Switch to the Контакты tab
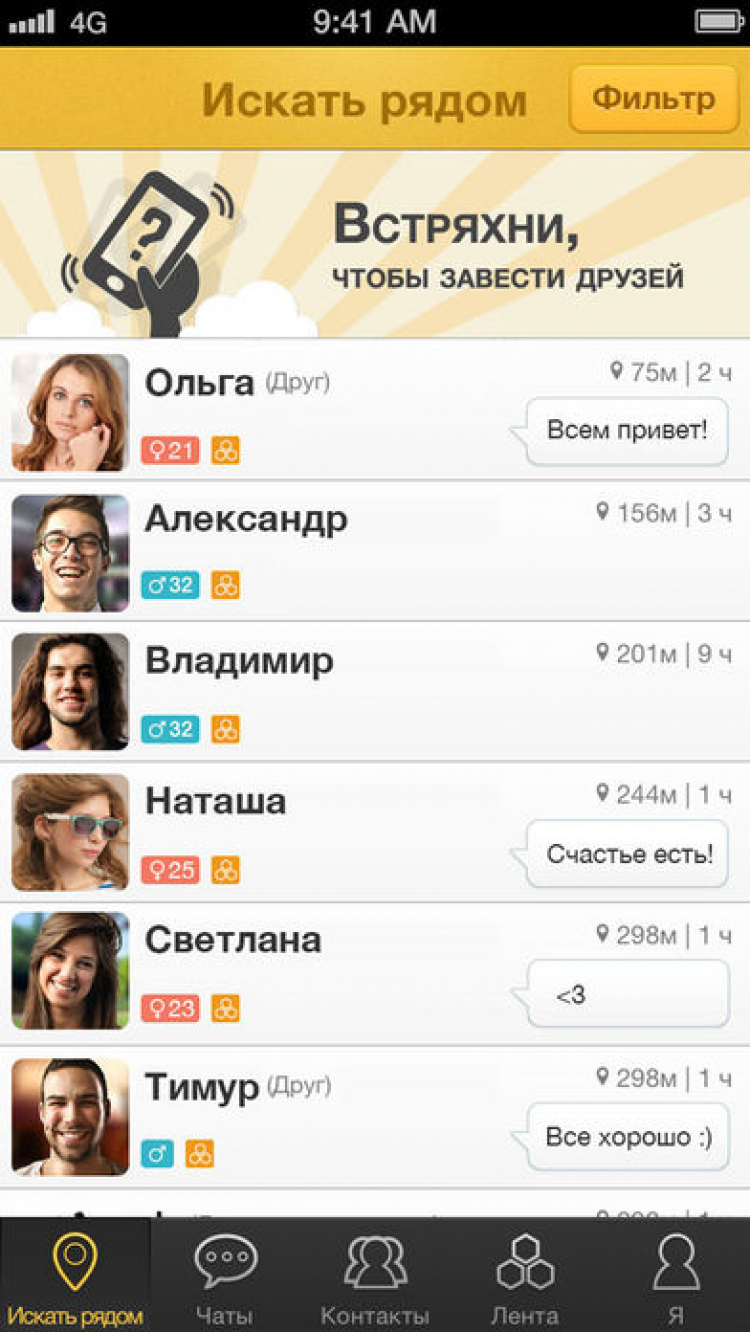 click(x=375, y=1277)
